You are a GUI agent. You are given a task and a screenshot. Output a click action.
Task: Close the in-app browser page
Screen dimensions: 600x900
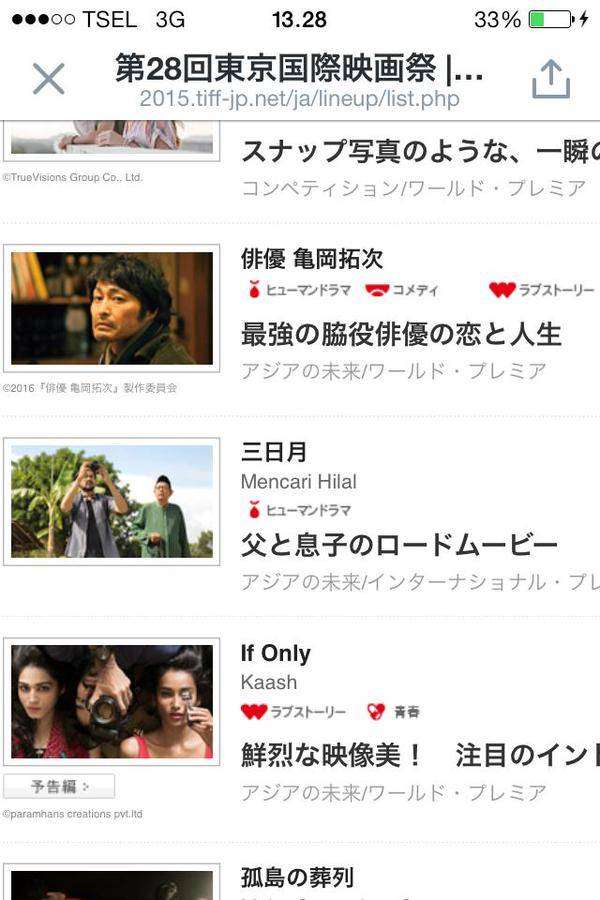(x=48, y=78)
